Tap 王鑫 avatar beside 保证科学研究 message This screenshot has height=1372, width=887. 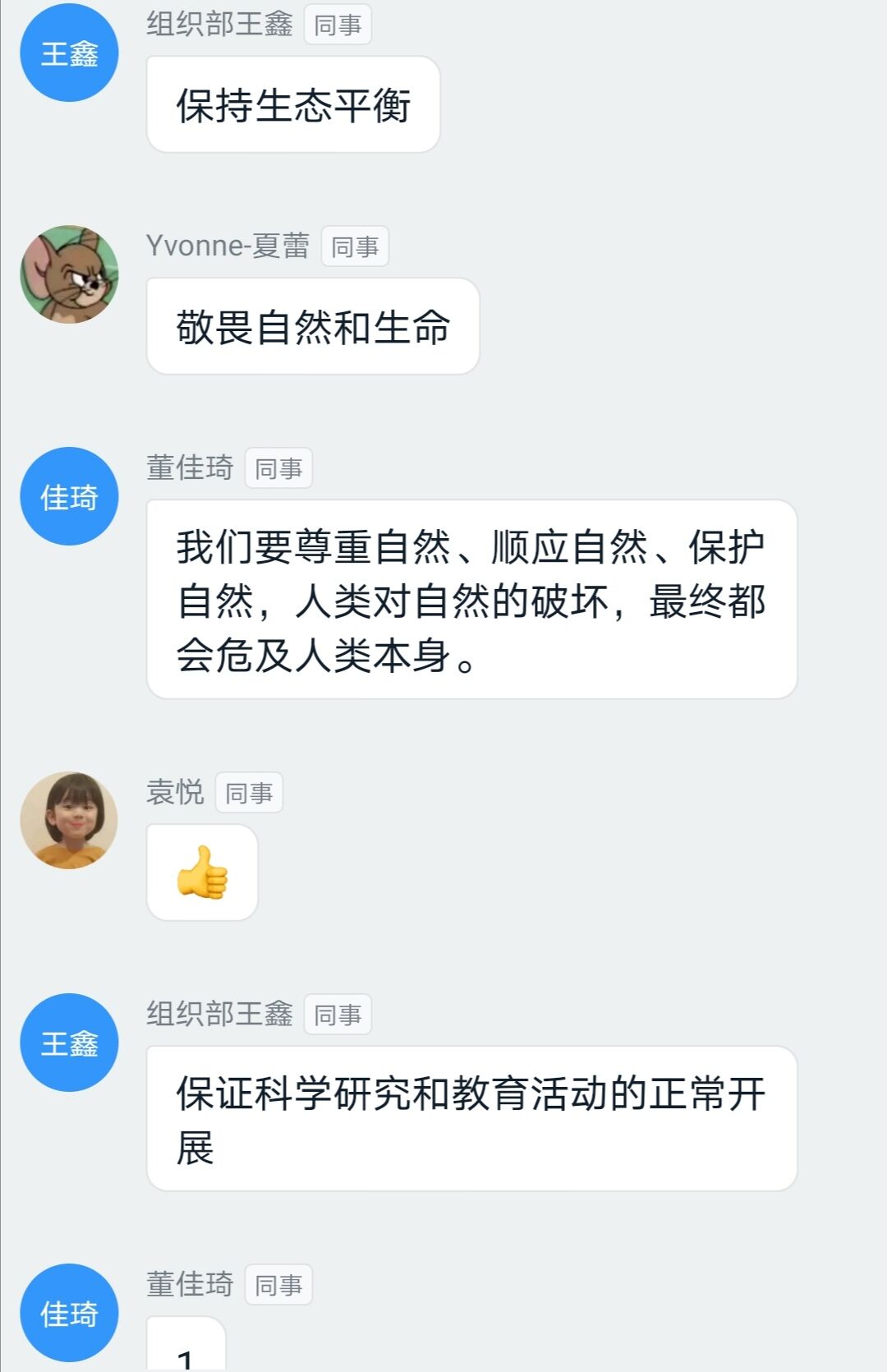(x=69, y=1043)
